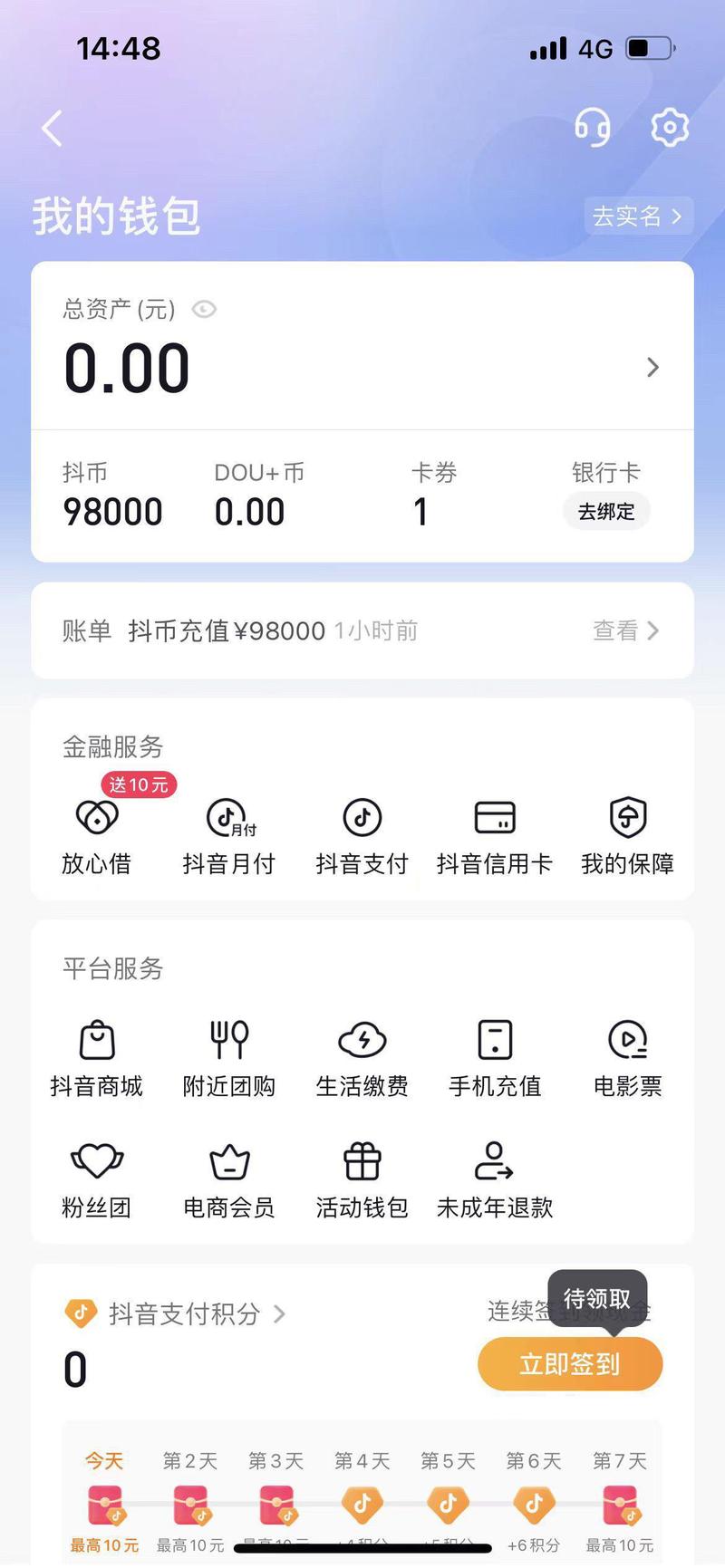Select the 附近团购 group buying icon
This screenshot has height=1568, width=725.
point(228,1055)
